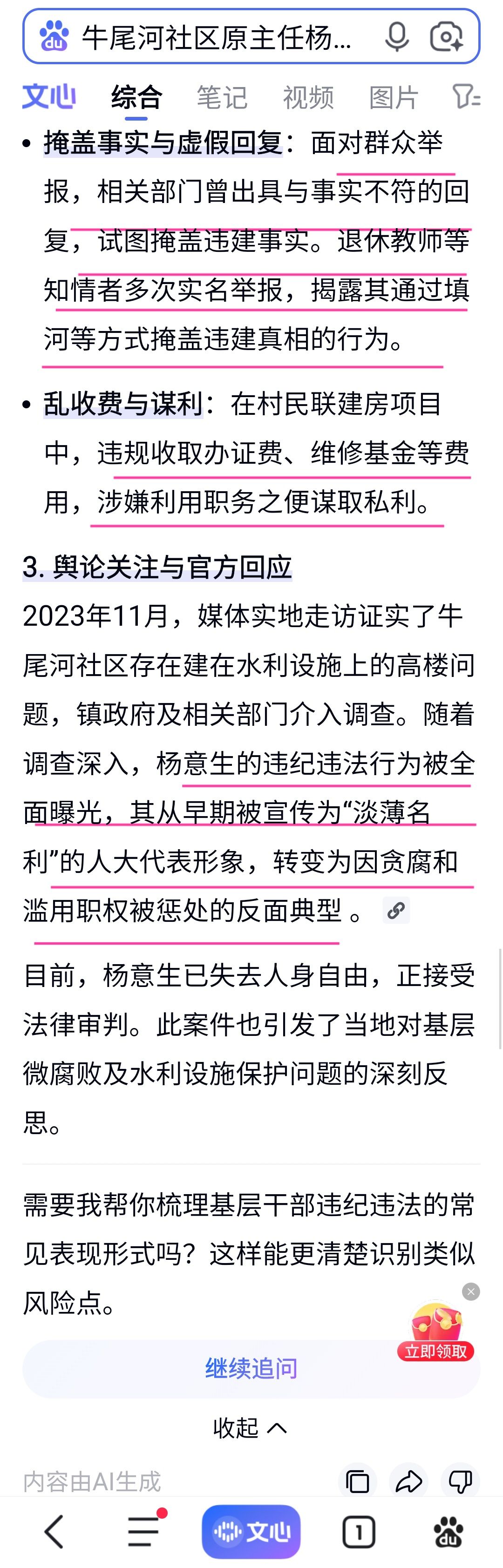
Task: Collapse the AI answer with 收起
Action: [x=250, y=1427]
